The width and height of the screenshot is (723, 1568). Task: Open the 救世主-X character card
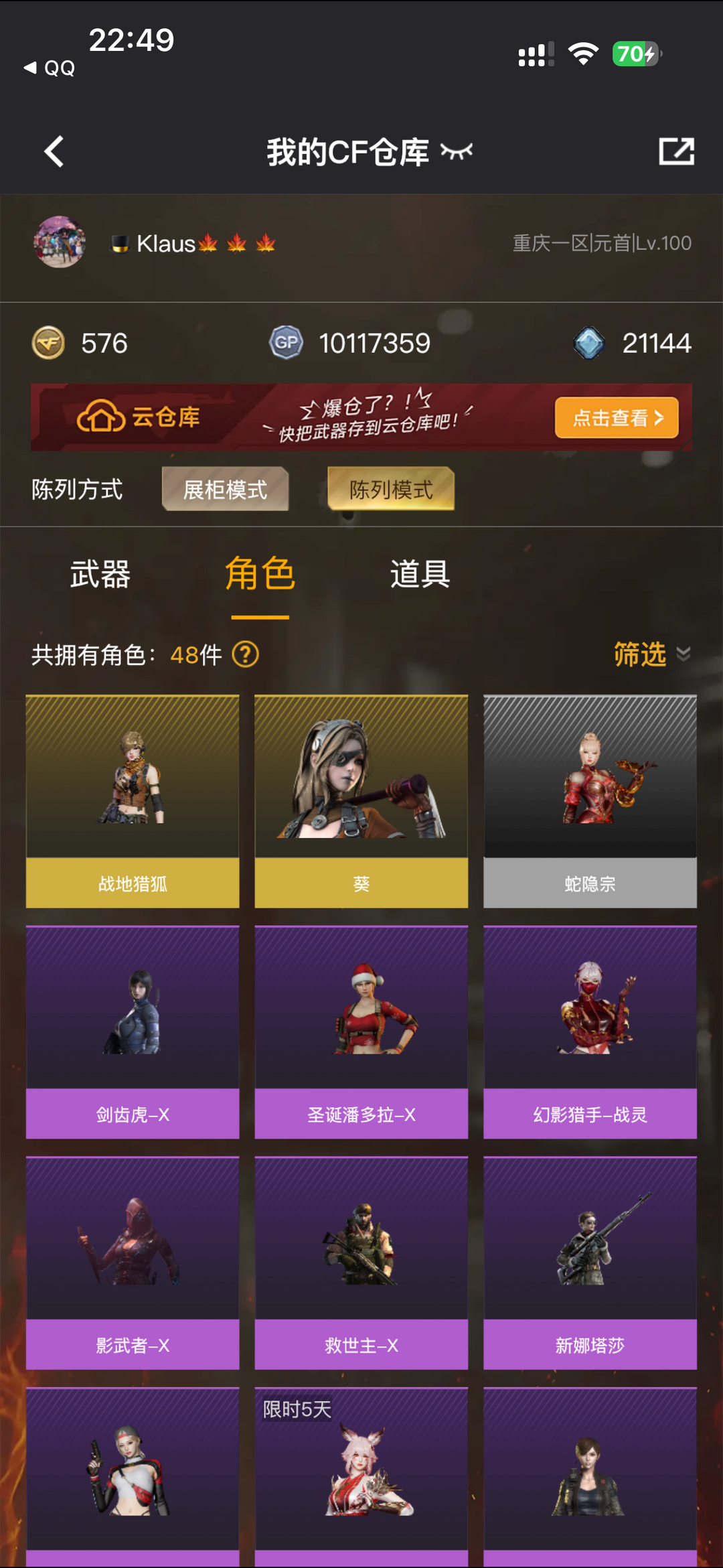click(x=361, y=1263)
